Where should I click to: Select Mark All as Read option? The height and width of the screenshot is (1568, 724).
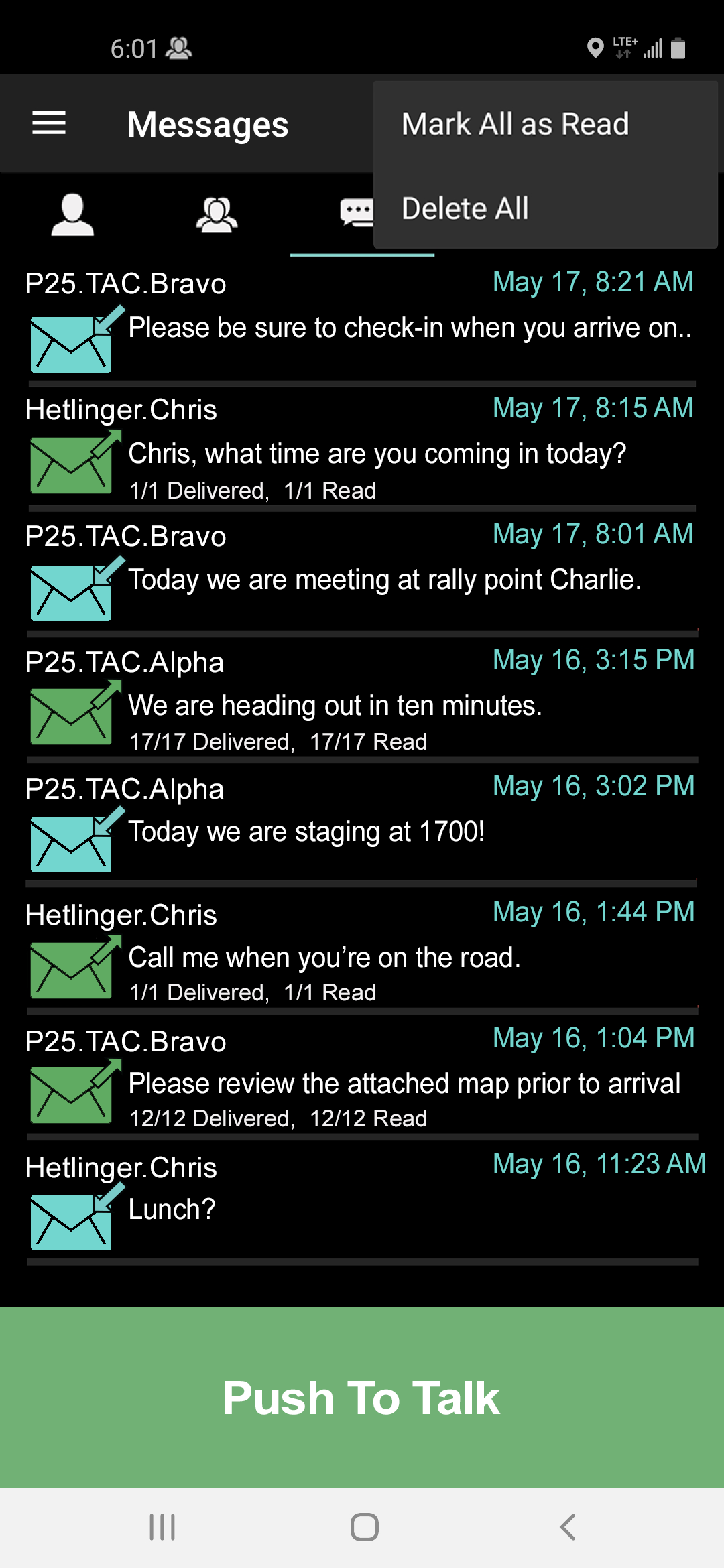tap(515, 125)
